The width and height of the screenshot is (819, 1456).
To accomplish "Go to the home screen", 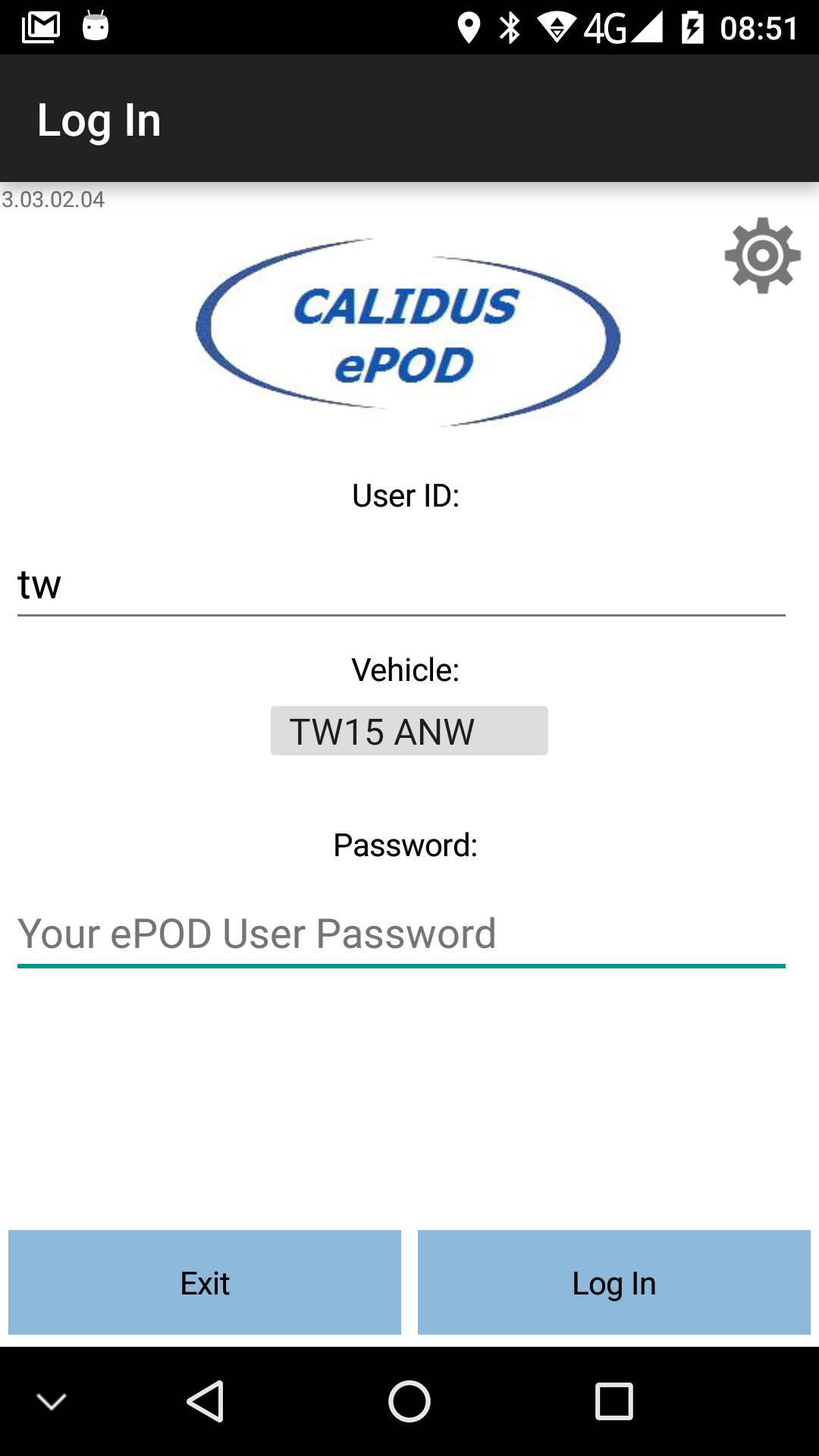I will (x=409, y=1401).
